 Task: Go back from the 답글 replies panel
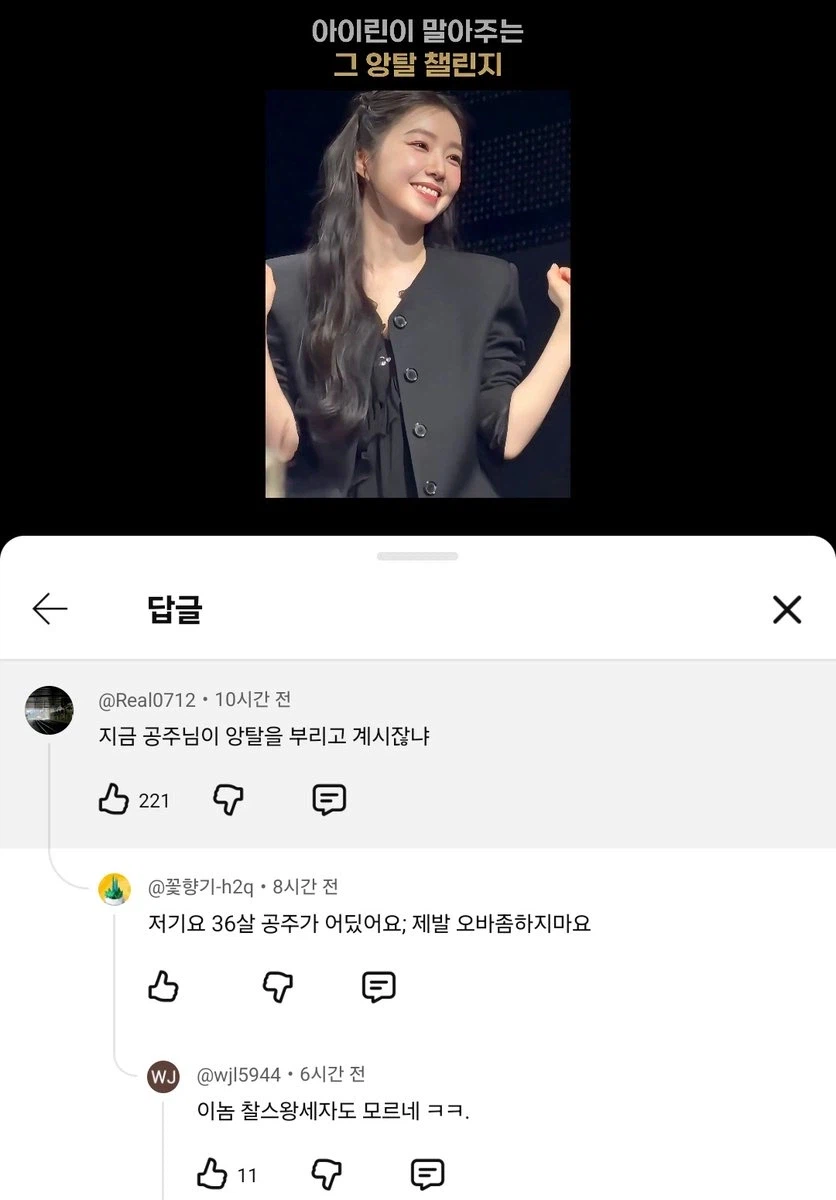50,608
